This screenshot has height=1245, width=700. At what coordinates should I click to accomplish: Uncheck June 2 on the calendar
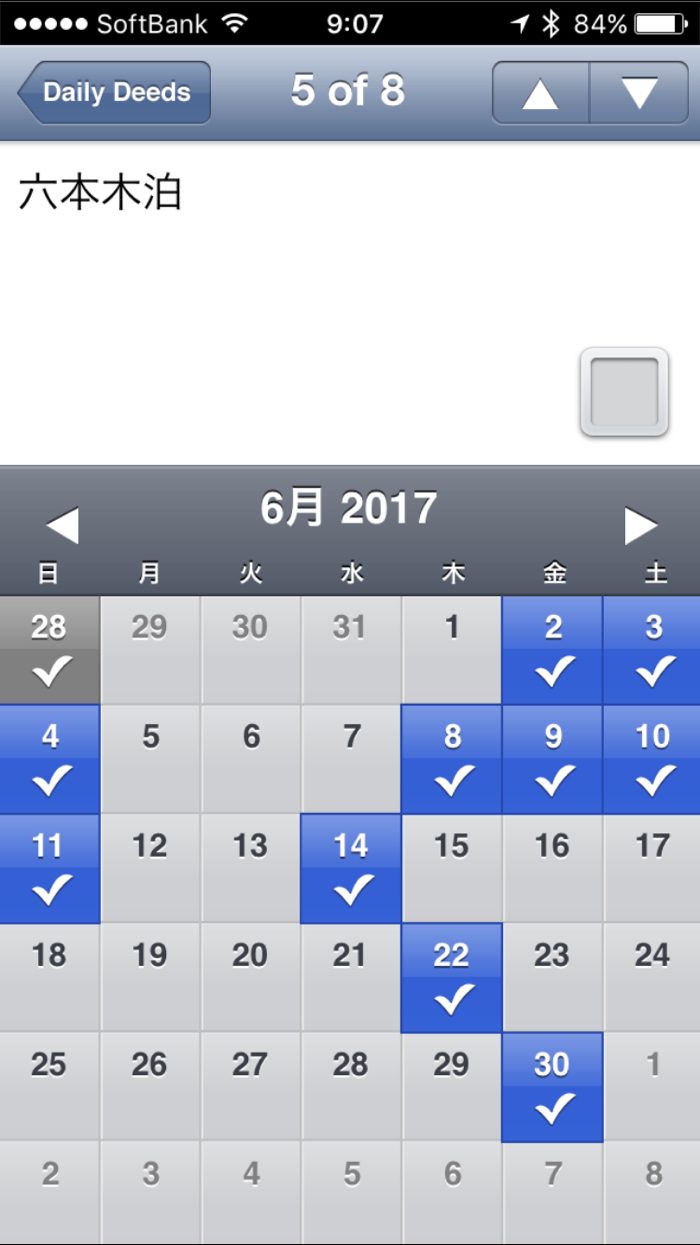(x=553, y=650)
